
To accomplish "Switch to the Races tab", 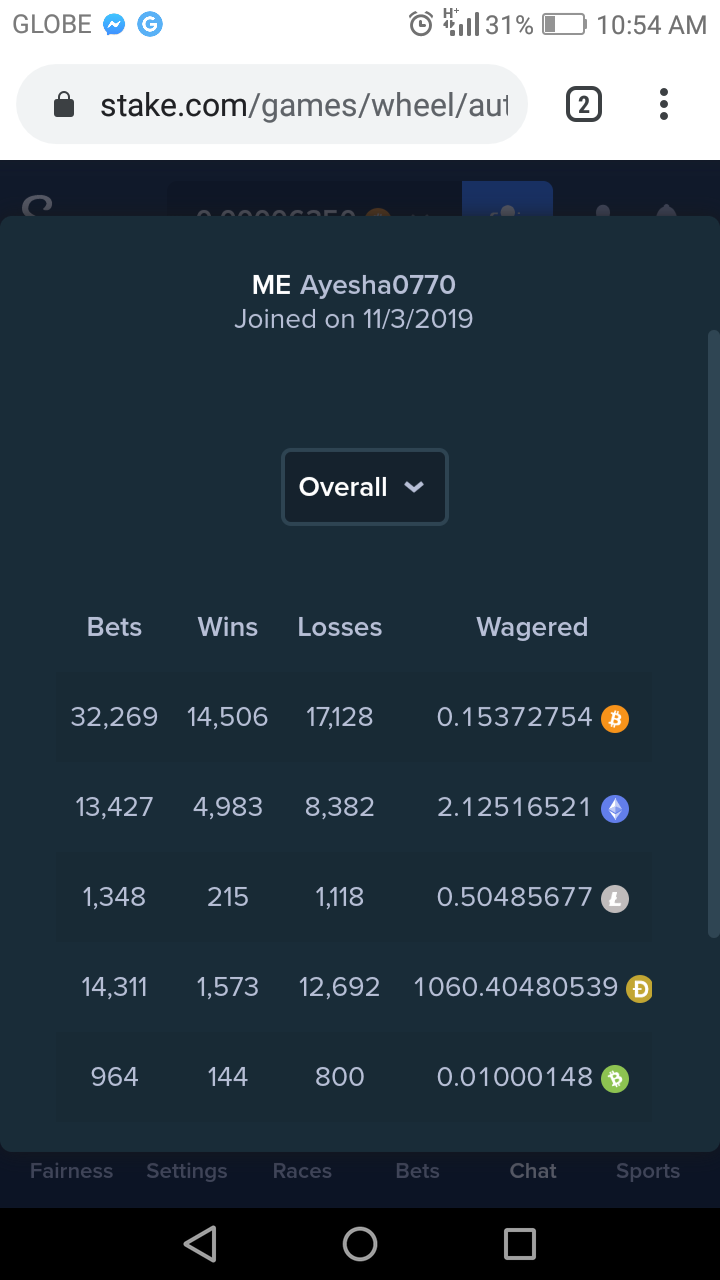I will (302, 1171).
